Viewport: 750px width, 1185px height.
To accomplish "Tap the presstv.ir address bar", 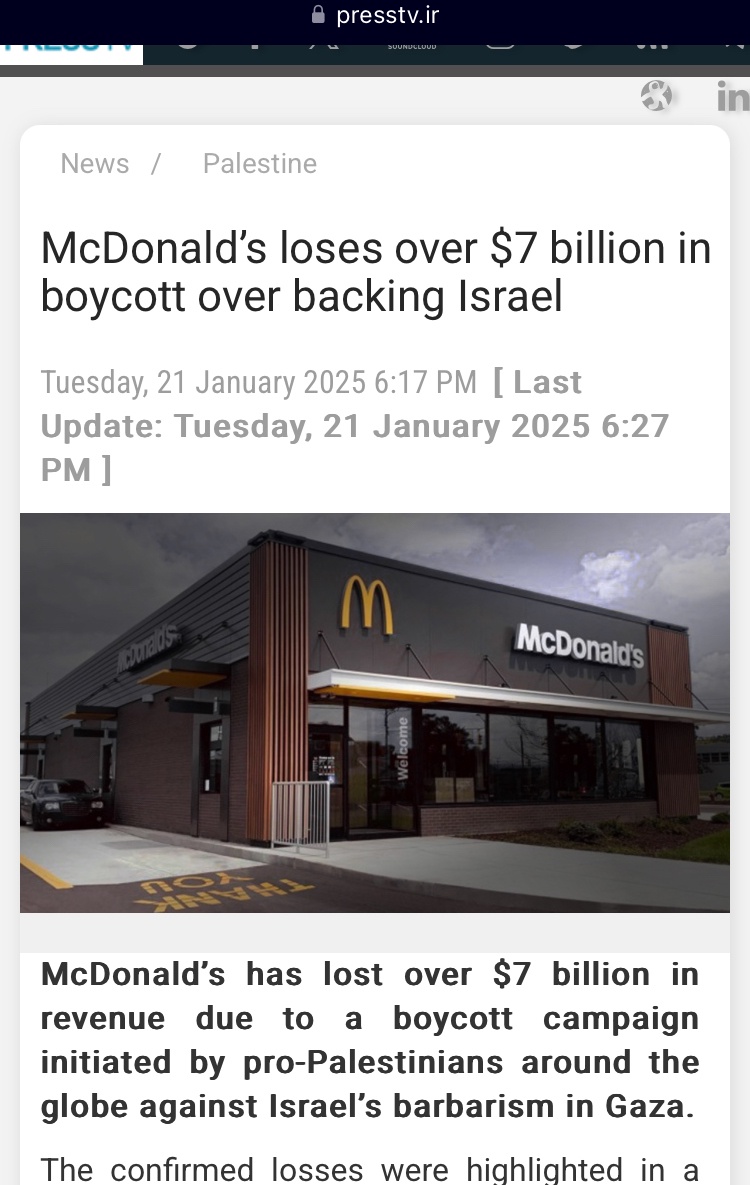I will tap(375, 16).
